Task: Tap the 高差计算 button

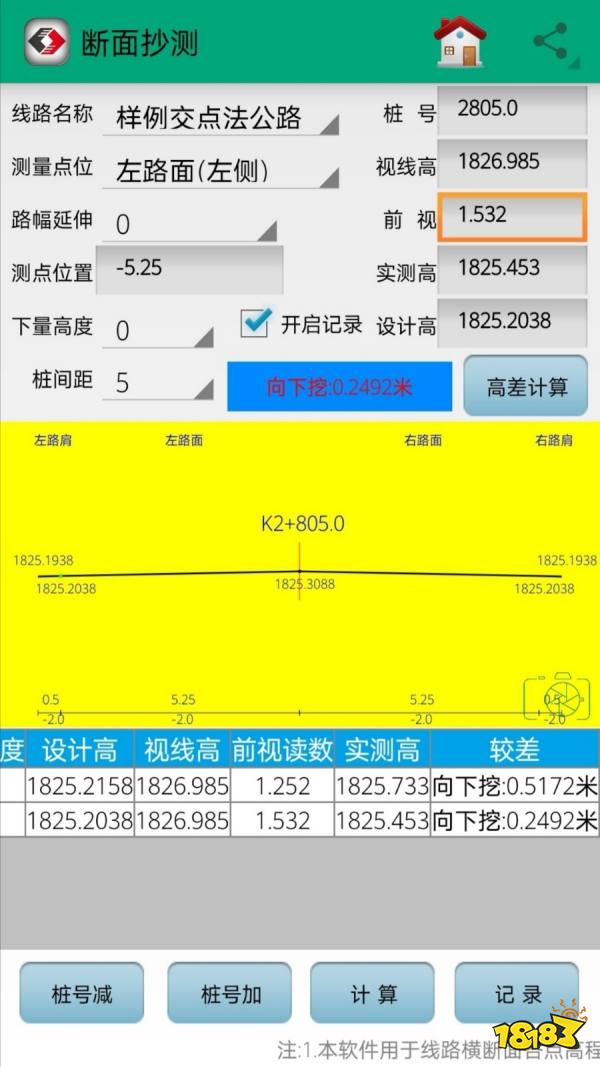Action: (526, 387)
